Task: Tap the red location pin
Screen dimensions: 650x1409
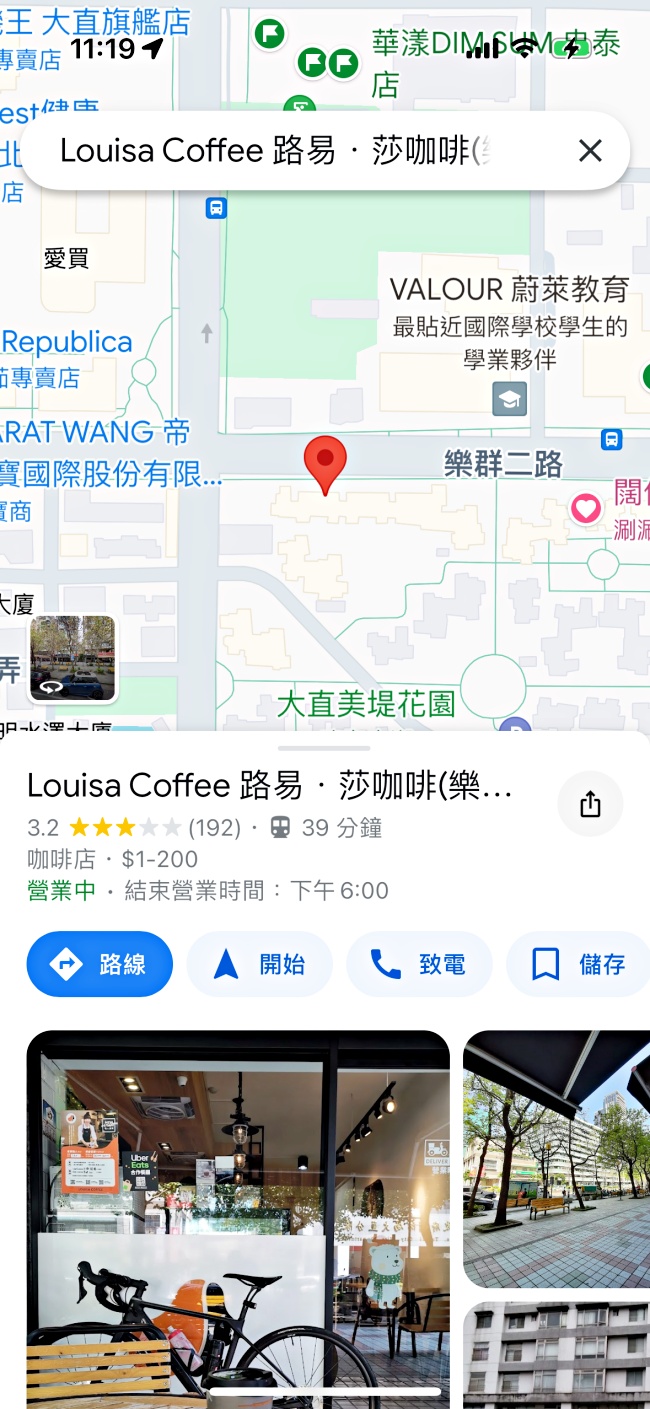Action: 325,463
